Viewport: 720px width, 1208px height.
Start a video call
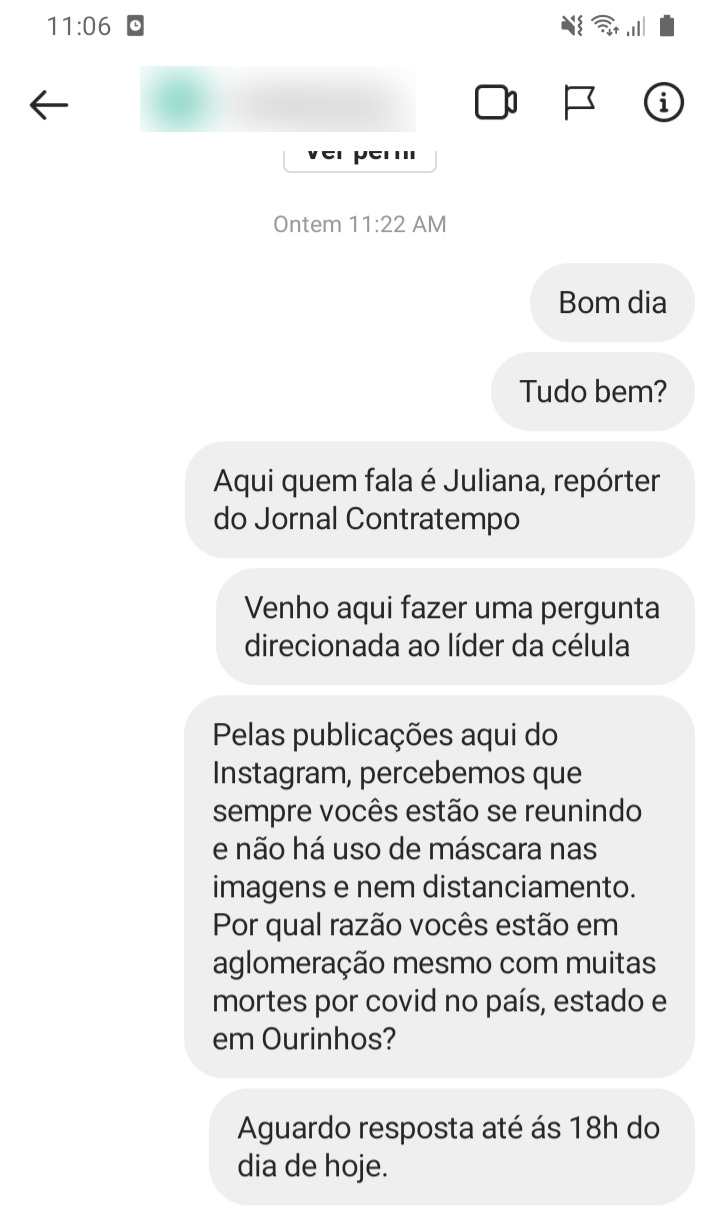(x=495, y=103)
